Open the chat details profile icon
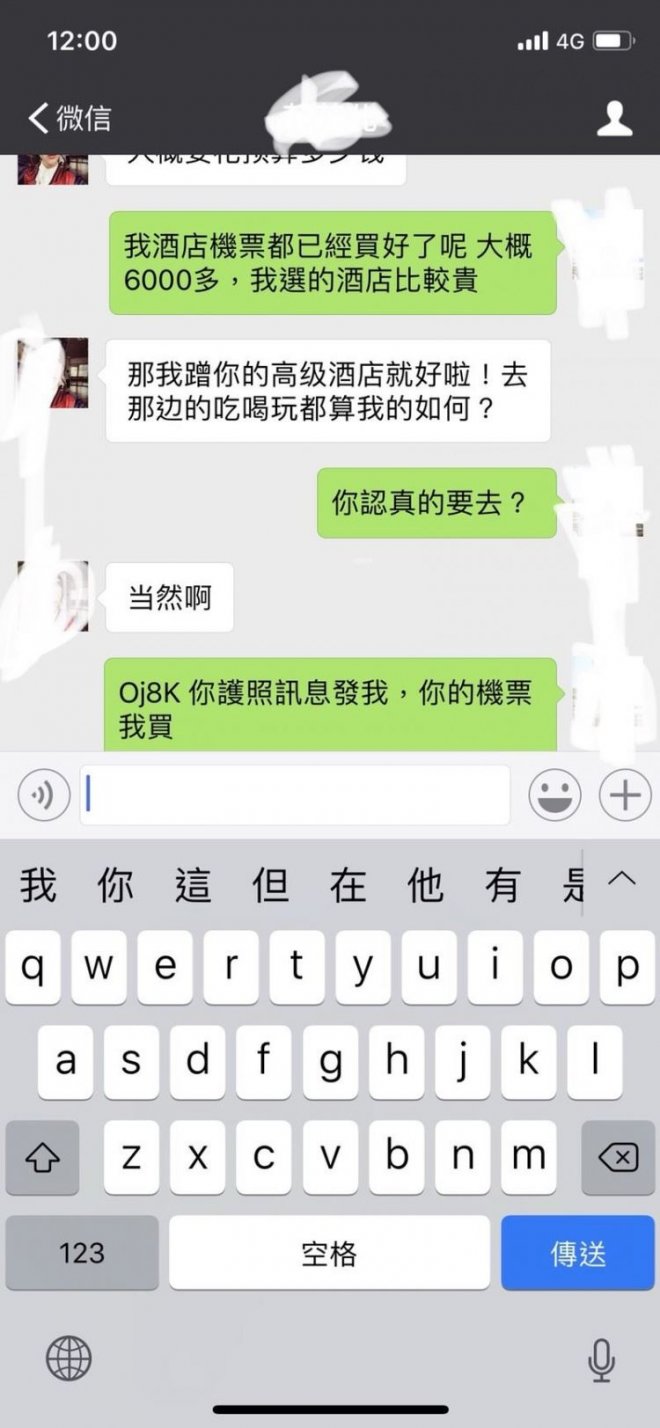Image resolution: width=660 pixels, height=1428 pixels. [614, 119]
